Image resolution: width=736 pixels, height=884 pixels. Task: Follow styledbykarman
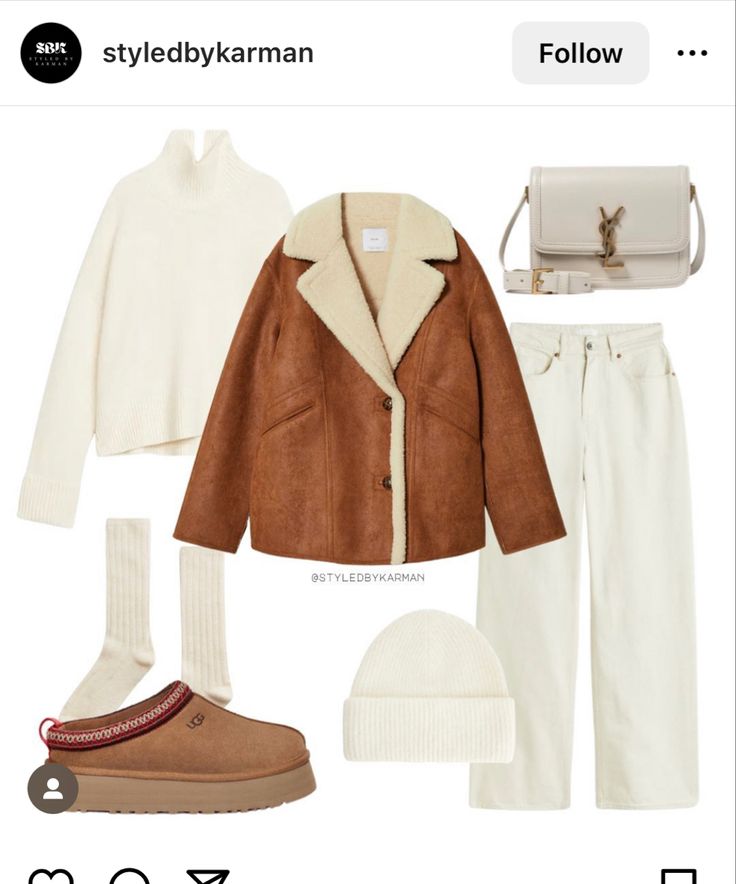pyautogui.click(x=580, y=53)
